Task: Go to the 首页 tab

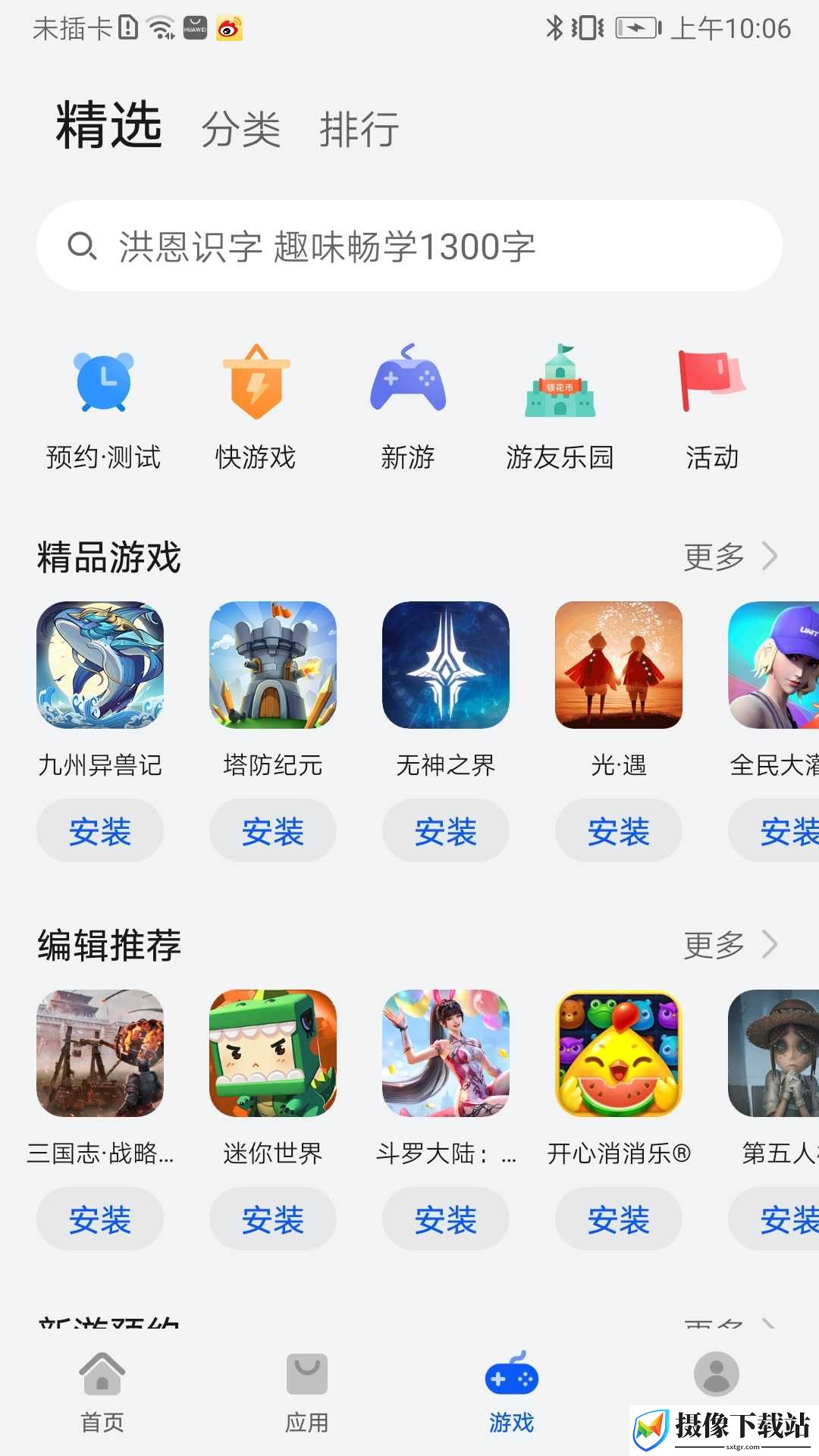Action: (102, 1393)
